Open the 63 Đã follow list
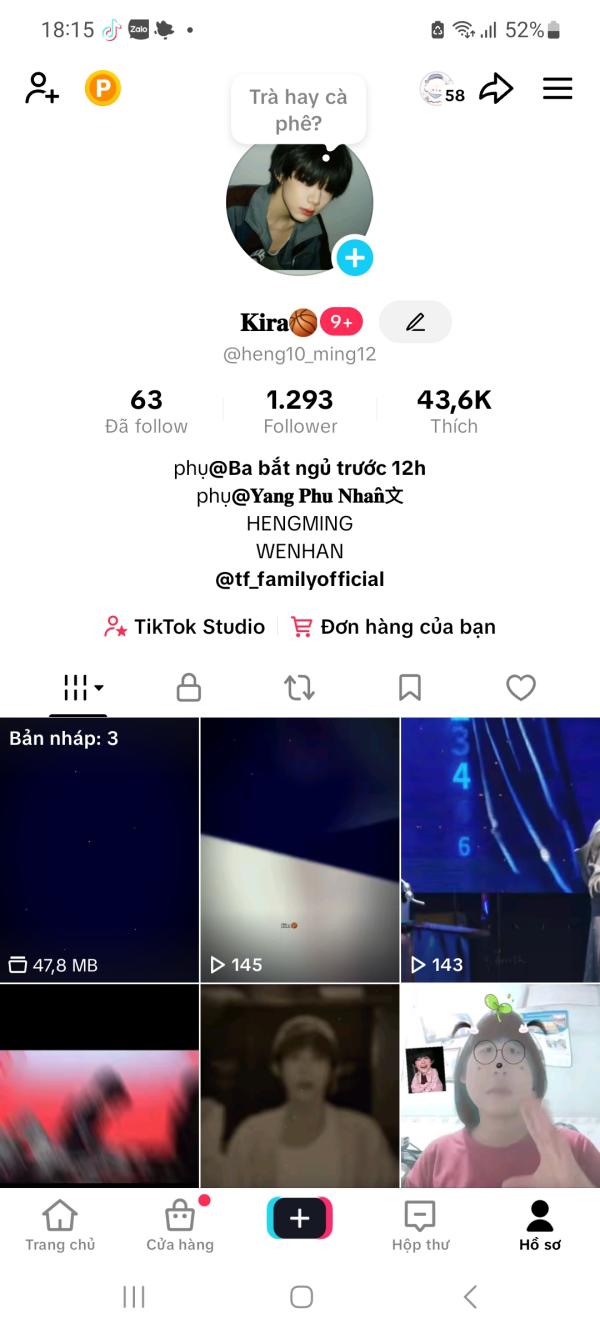Viewport: 600px width, 1333px height. click(x=146, y=411)
